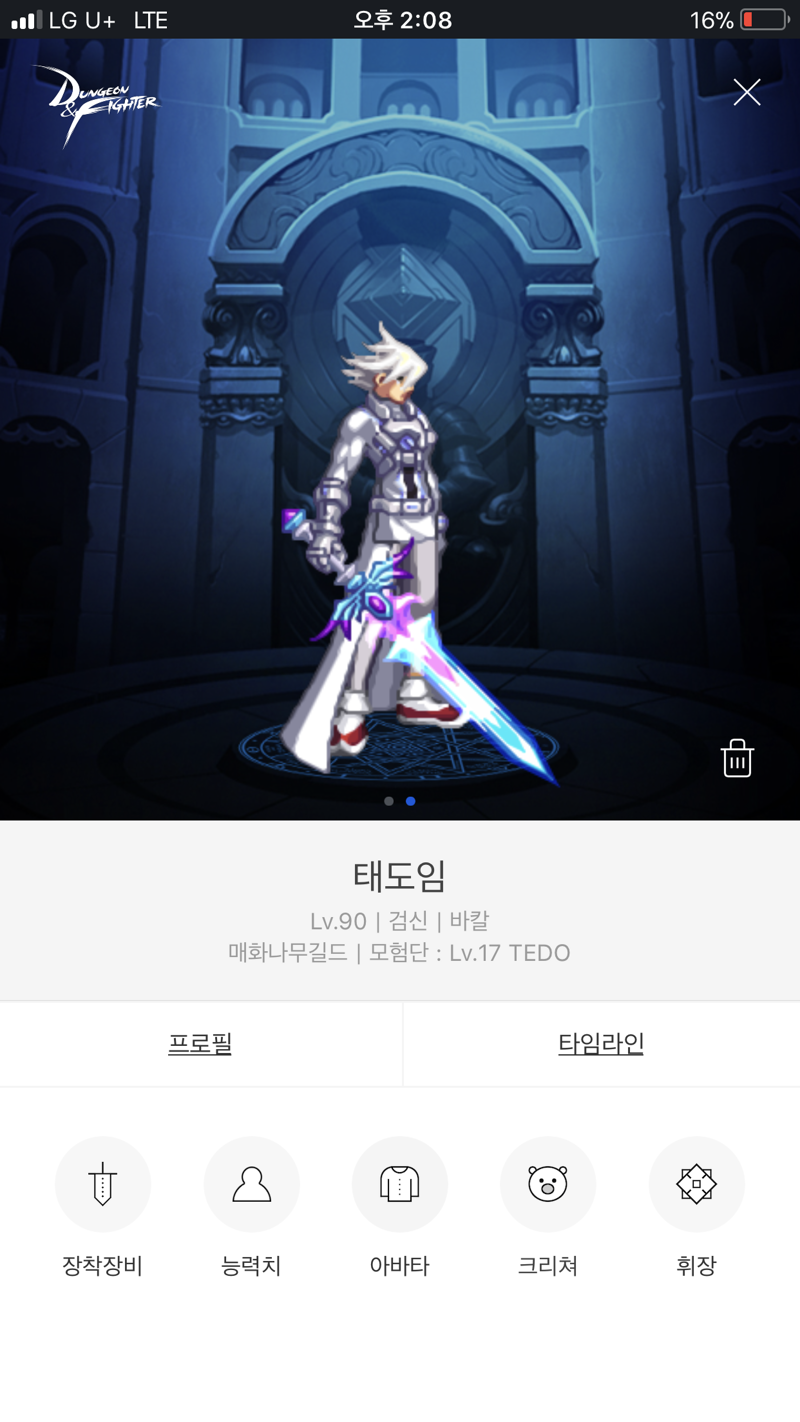
Task: Close the character view with the X
Action: pos(747,93)
